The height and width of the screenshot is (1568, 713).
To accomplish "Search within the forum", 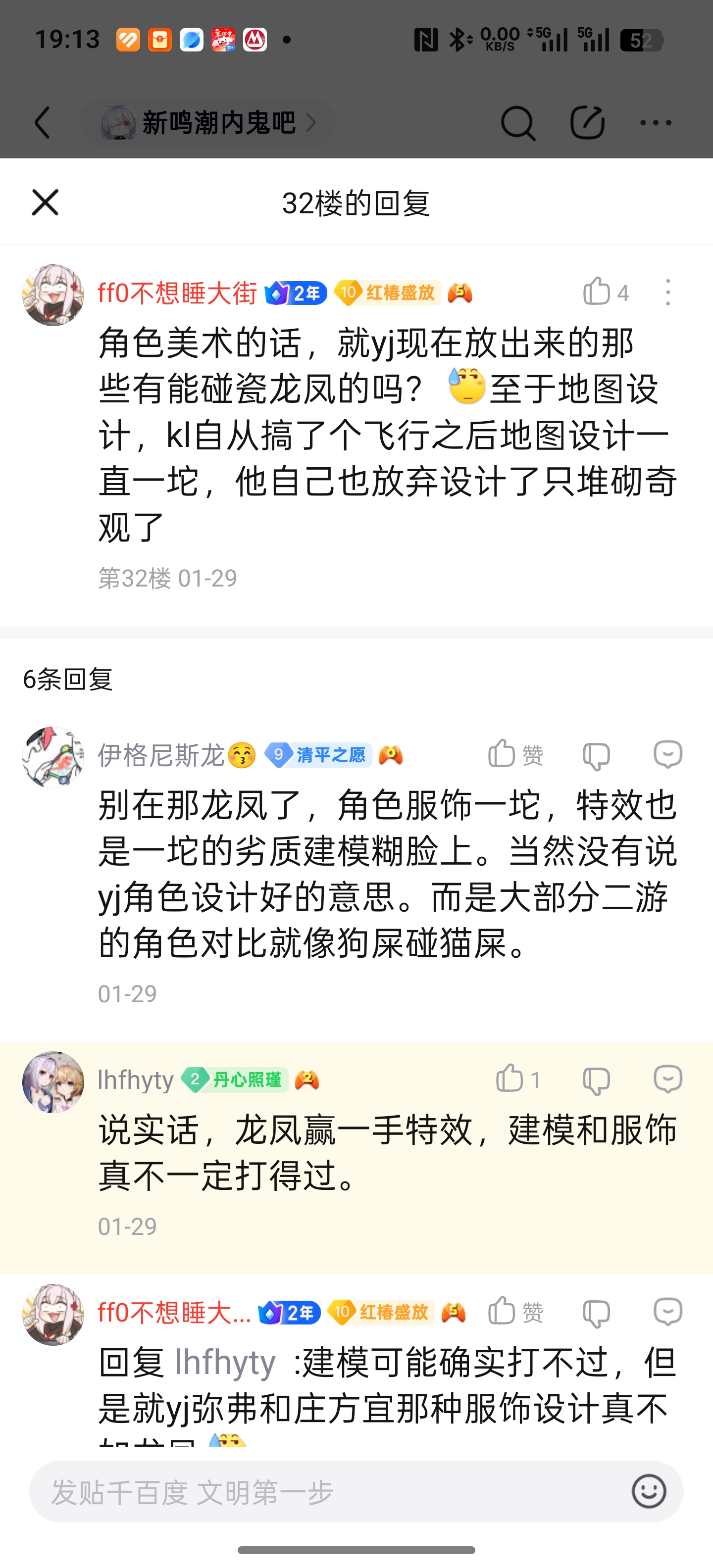I will click(517, 123).
